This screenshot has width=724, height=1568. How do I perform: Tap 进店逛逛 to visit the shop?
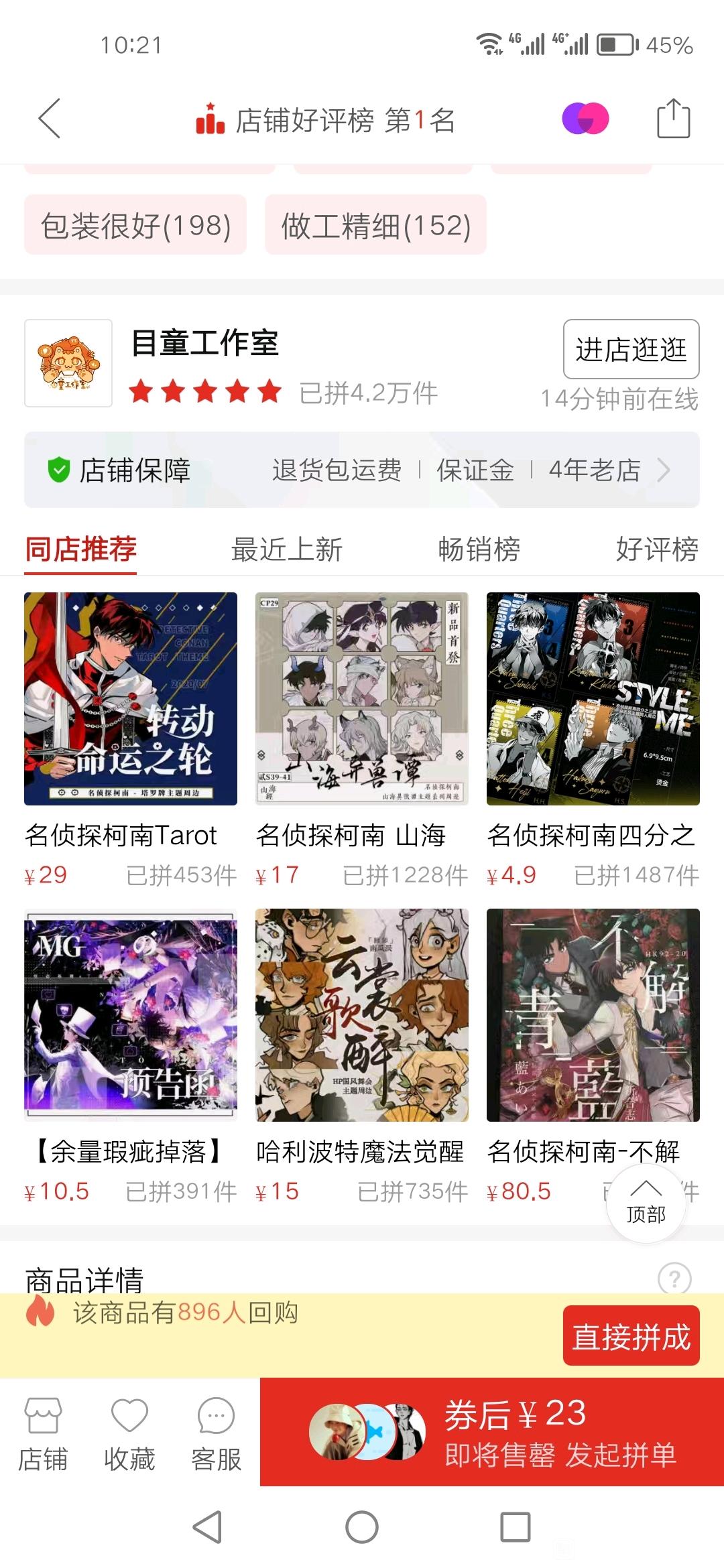631,349
